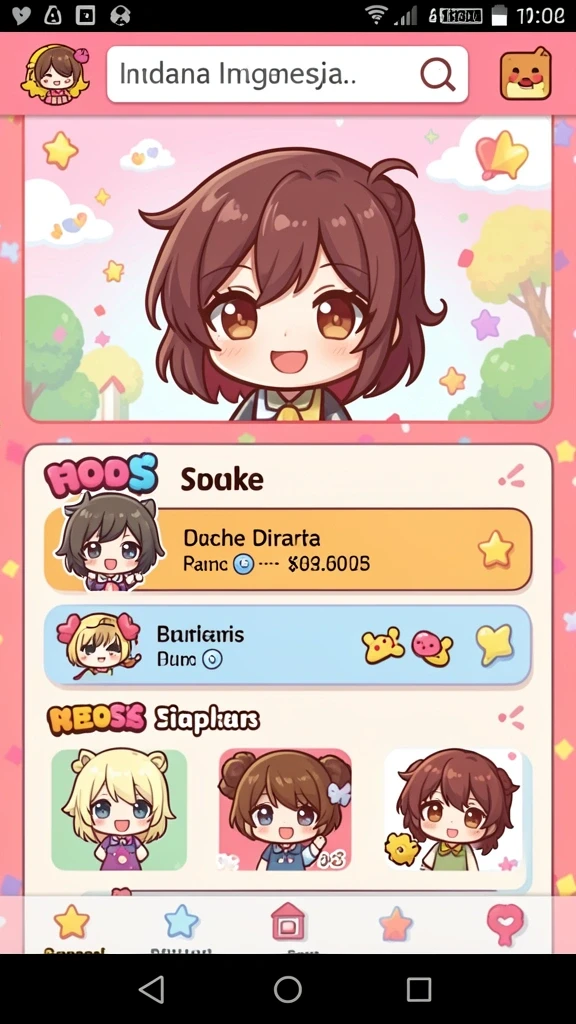576x1024 pixels.
Task: Open the orange bear icon in the header
Action: 525,73
